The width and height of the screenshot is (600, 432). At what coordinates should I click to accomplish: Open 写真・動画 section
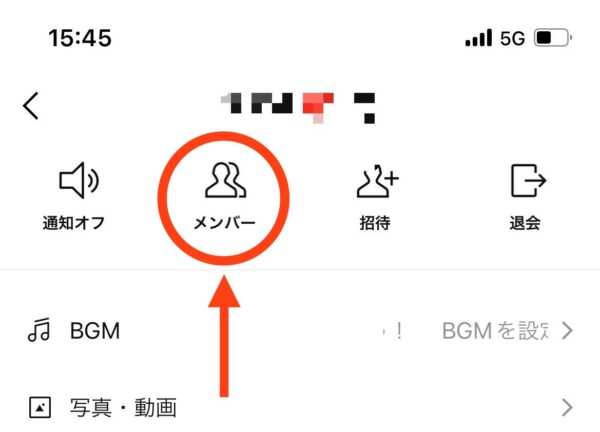coord(300,407)
